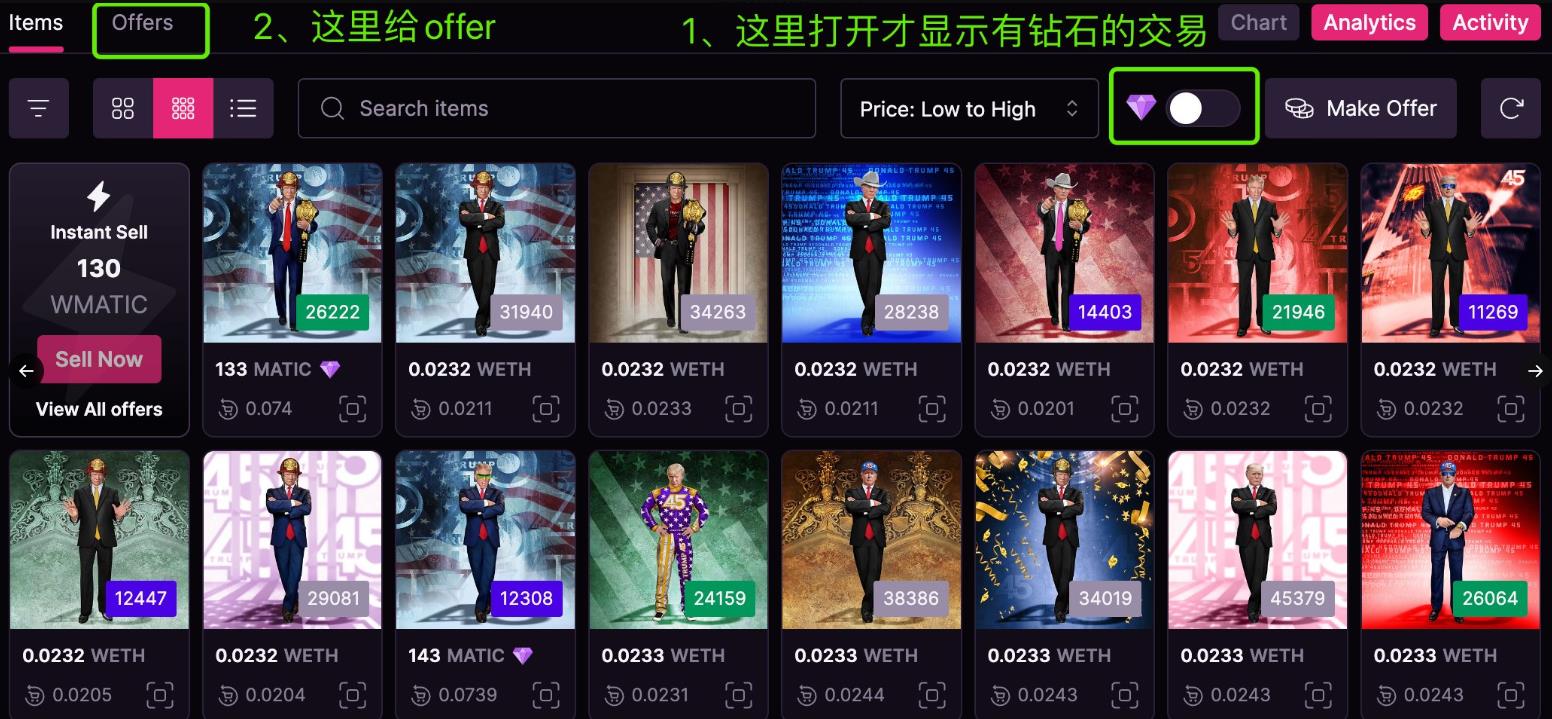Tap select icon on card 34263

pyautogui.click(x=738, y=408)
